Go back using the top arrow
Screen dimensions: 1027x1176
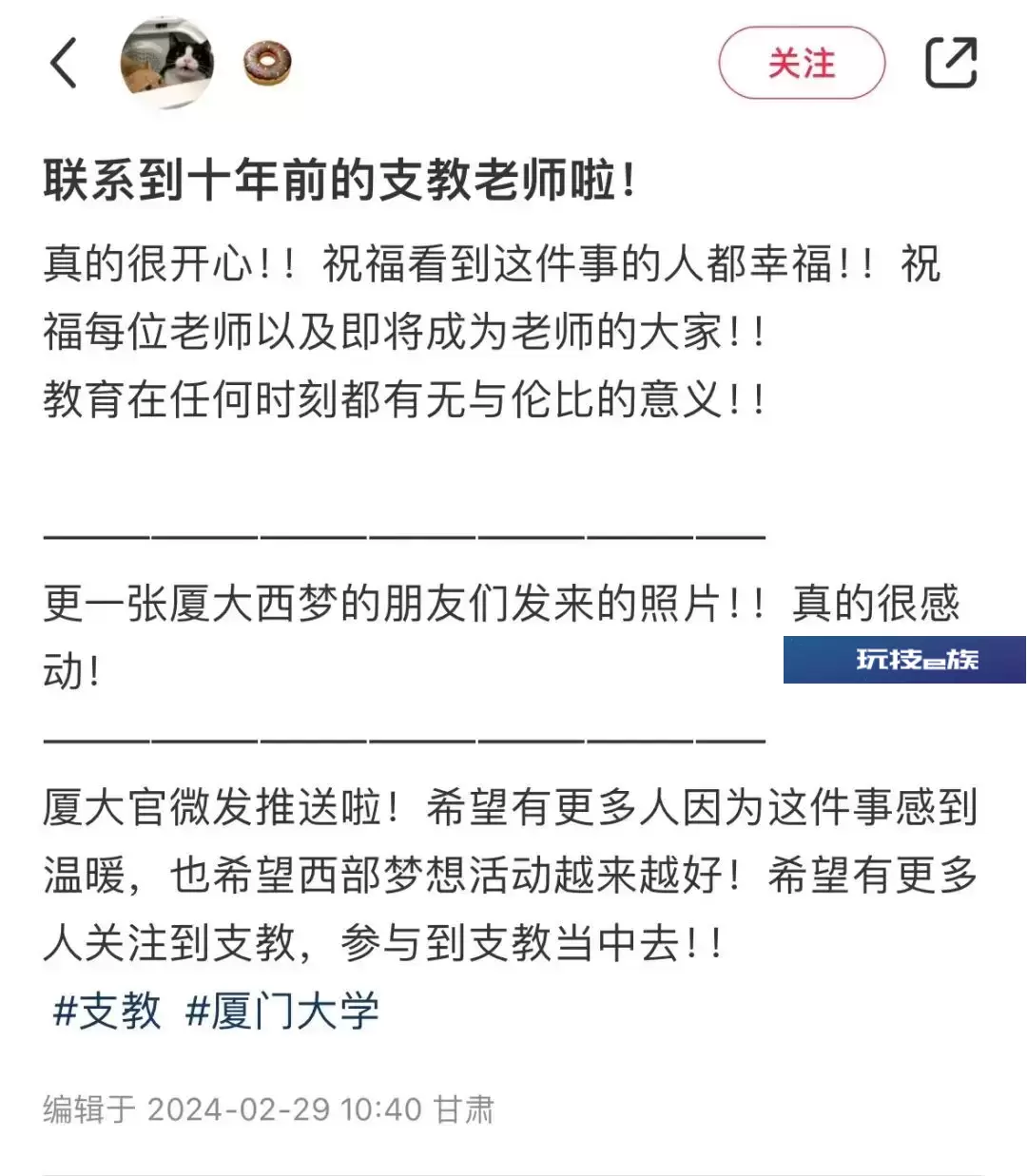pyautogui.click(x=64, y=64)
